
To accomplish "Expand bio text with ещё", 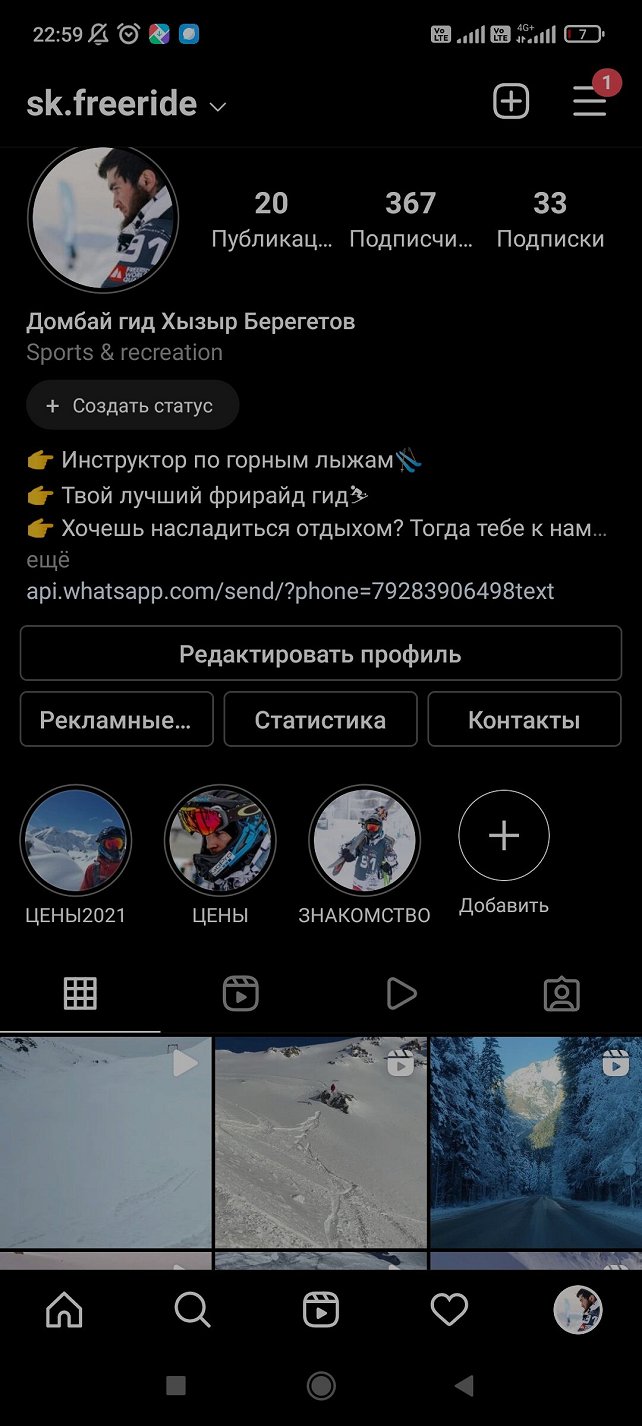I will point(48,560).
